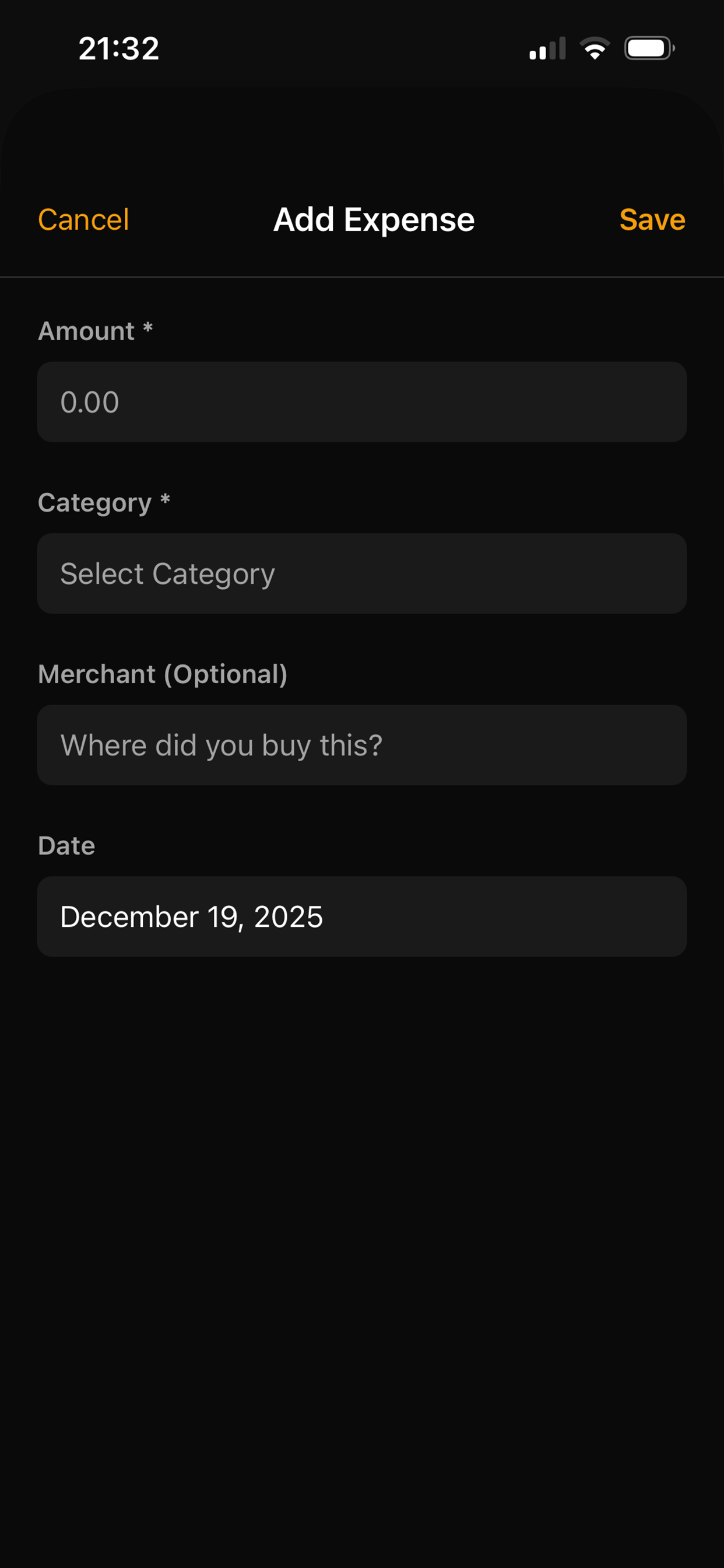The height and width of the screenshot is (1568, 724).
Task: Tap the Date section label
Action: click(66, 845)
